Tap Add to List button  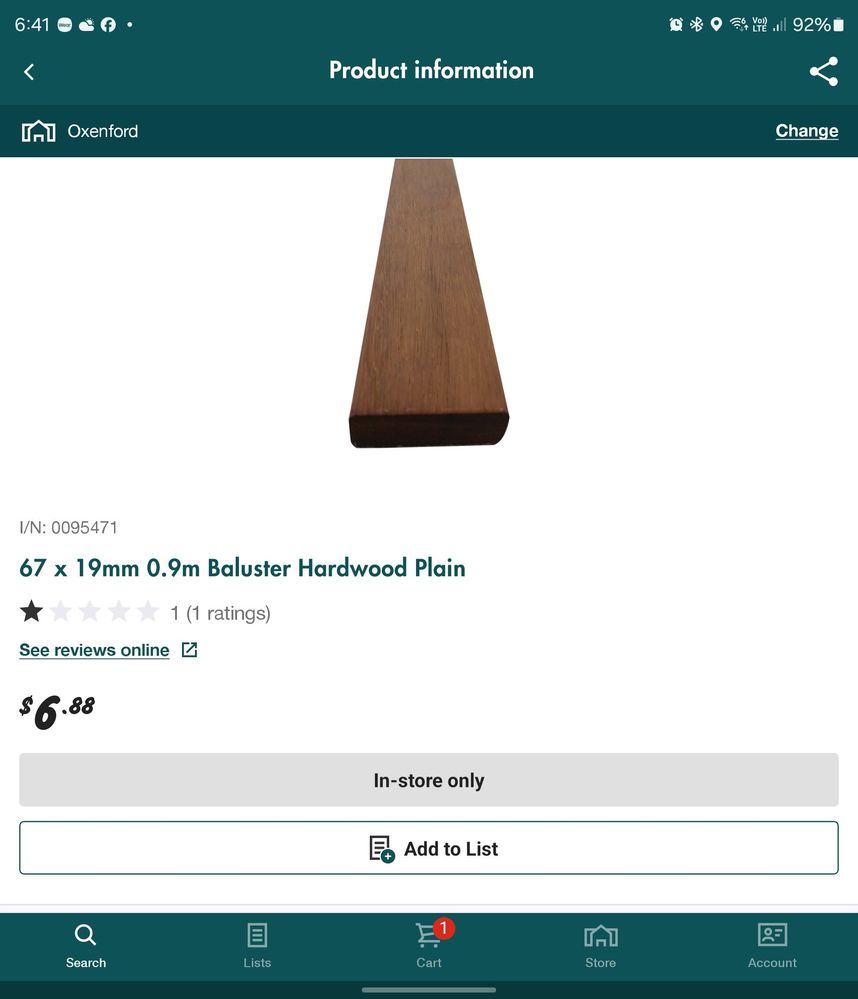pos(429,848)
